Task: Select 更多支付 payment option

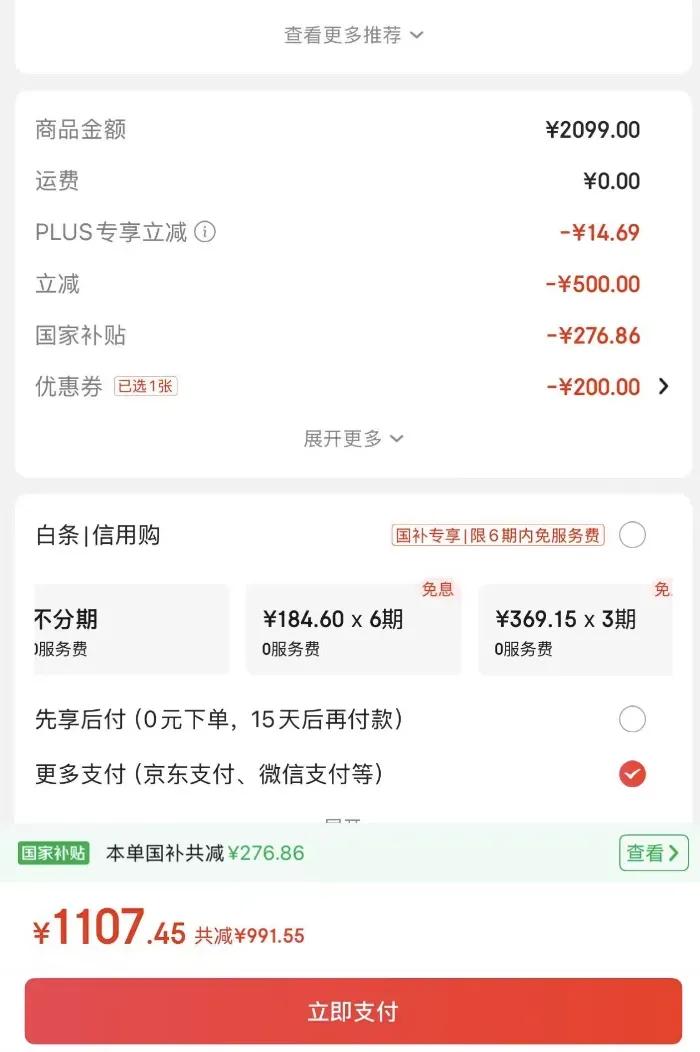Action: pos(632,774)
